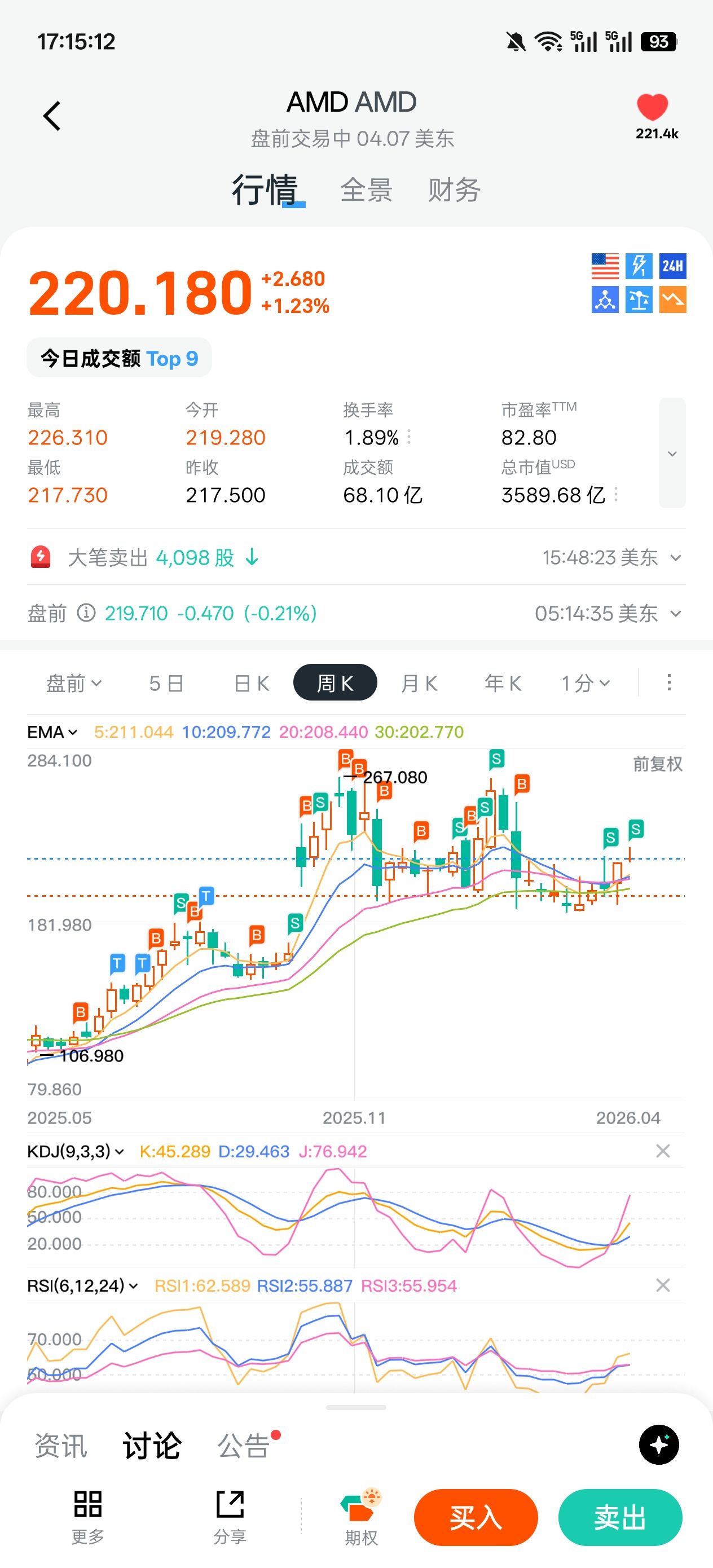The height and width of the screenshot is (1568, 713).
Task: Change the EMA indicator dropdown
Action: pyautogui.click(x=52, y=732)
